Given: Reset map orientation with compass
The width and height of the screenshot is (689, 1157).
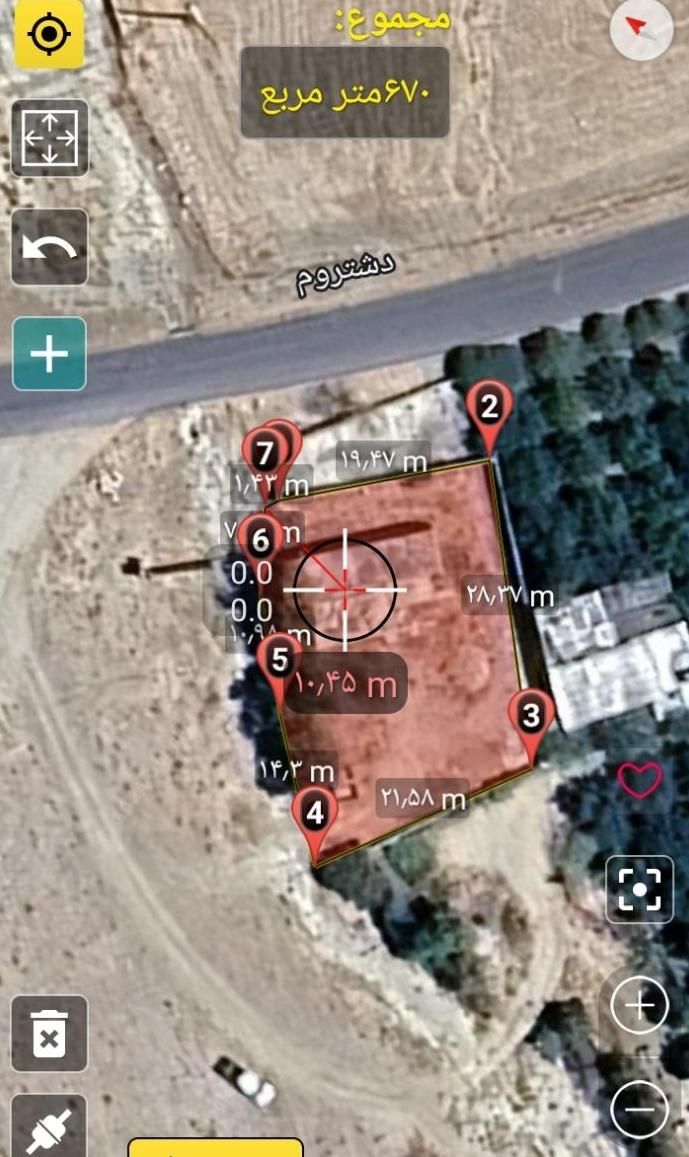Looking at the screenshot, I should (x=640, y=29).
